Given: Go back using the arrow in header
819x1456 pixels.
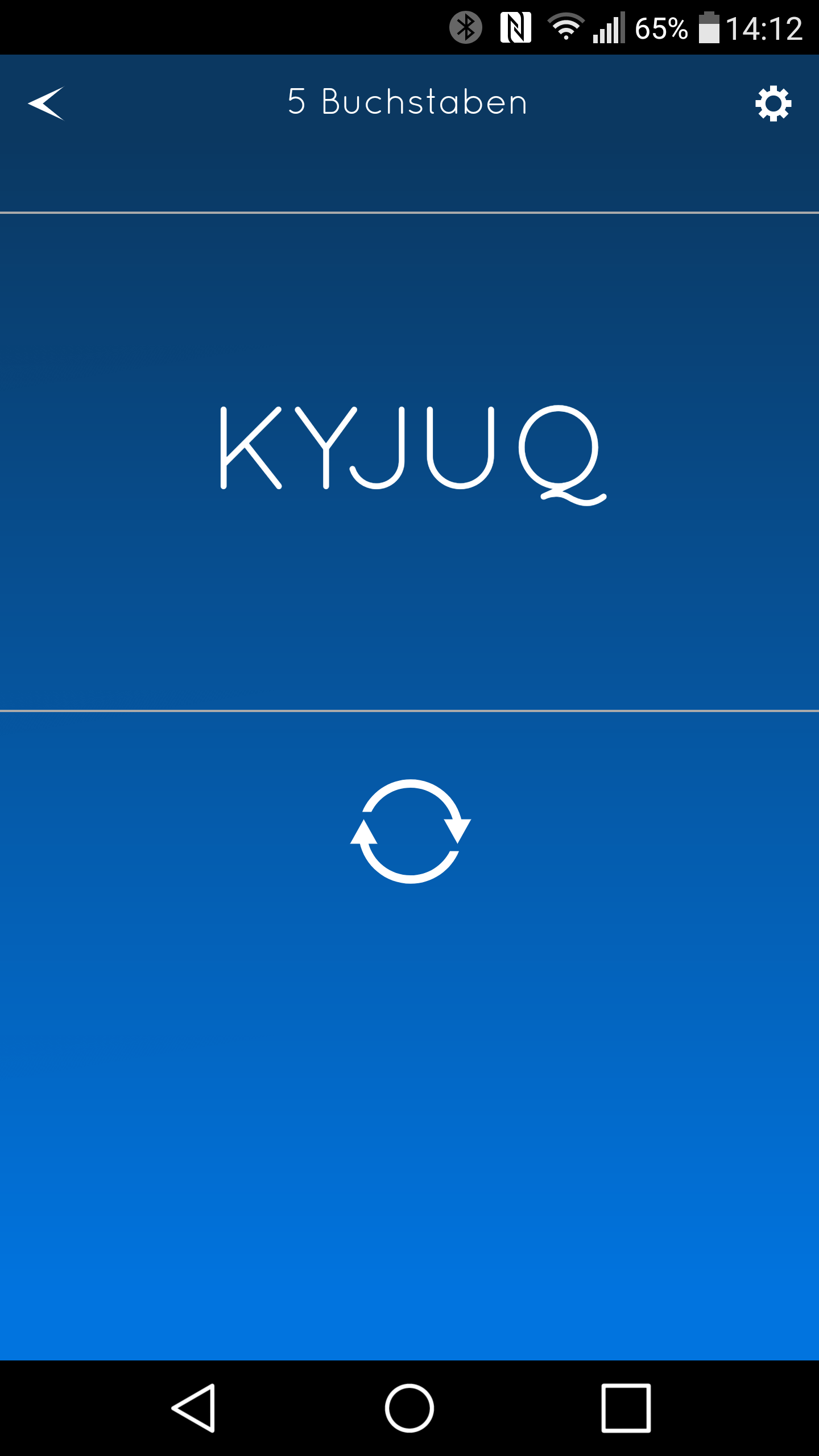Looking at the screenshot, I should point(47,104).
